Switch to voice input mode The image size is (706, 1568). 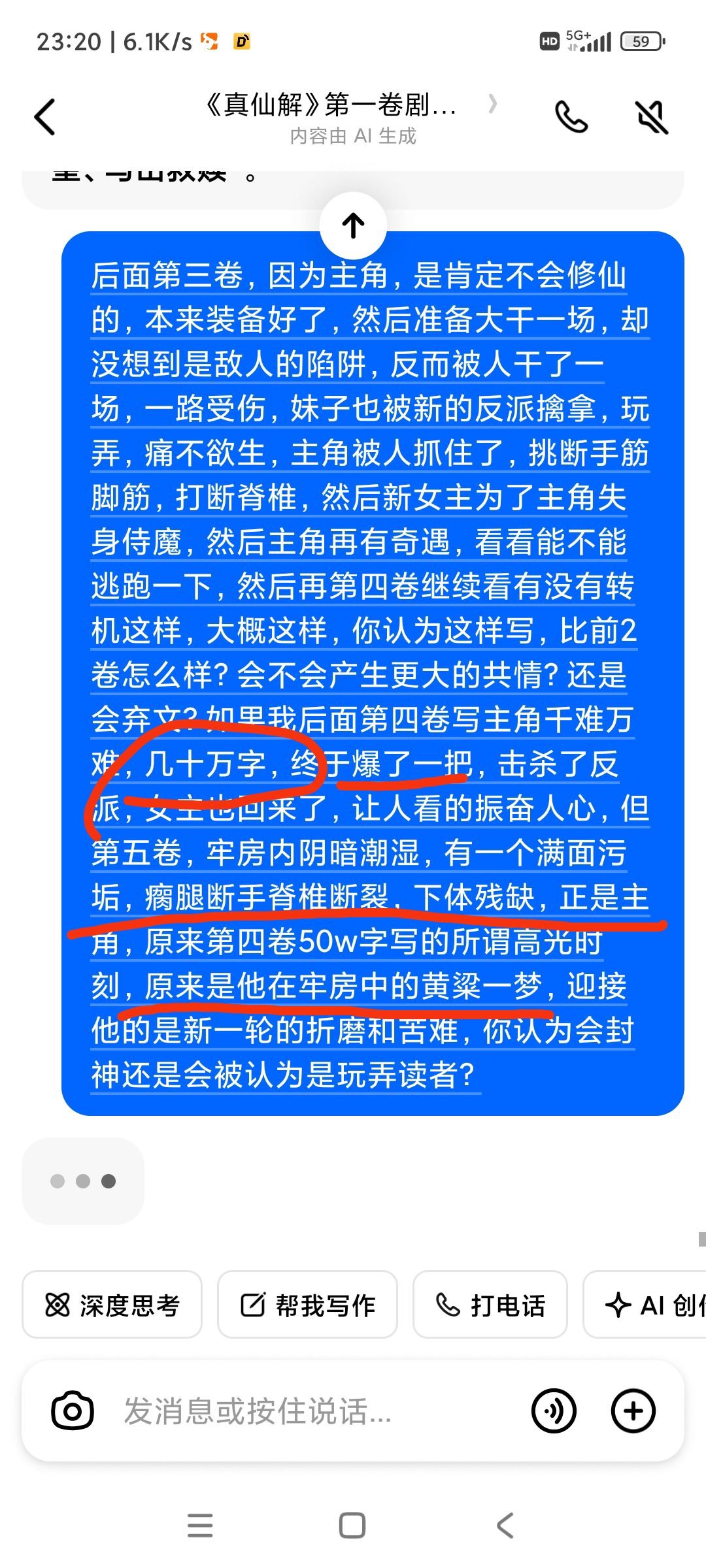pos(554,1411)
